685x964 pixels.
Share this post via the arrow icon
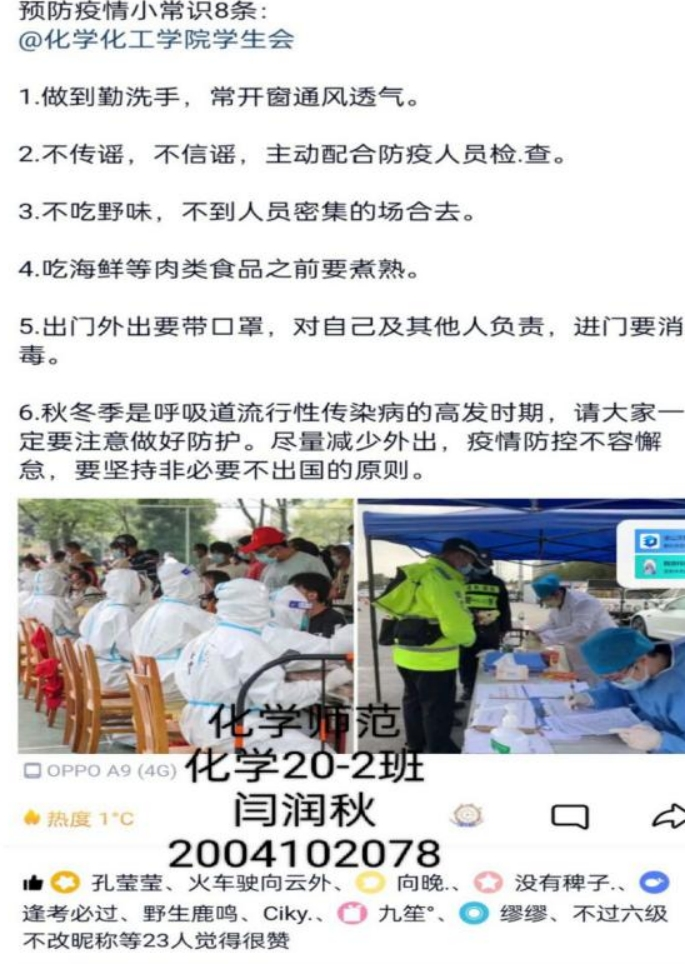(667, 816)
